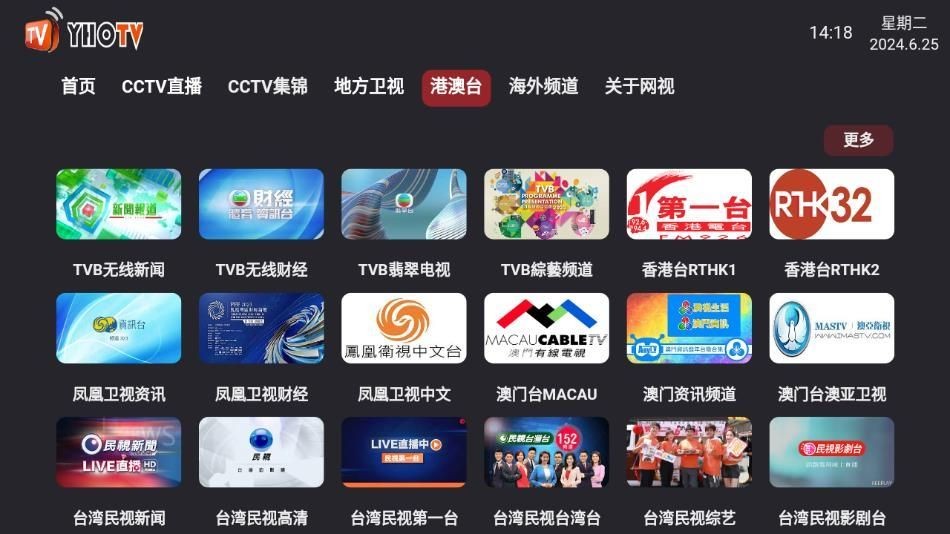Select the 台湾民视综艺 channel

689,452
